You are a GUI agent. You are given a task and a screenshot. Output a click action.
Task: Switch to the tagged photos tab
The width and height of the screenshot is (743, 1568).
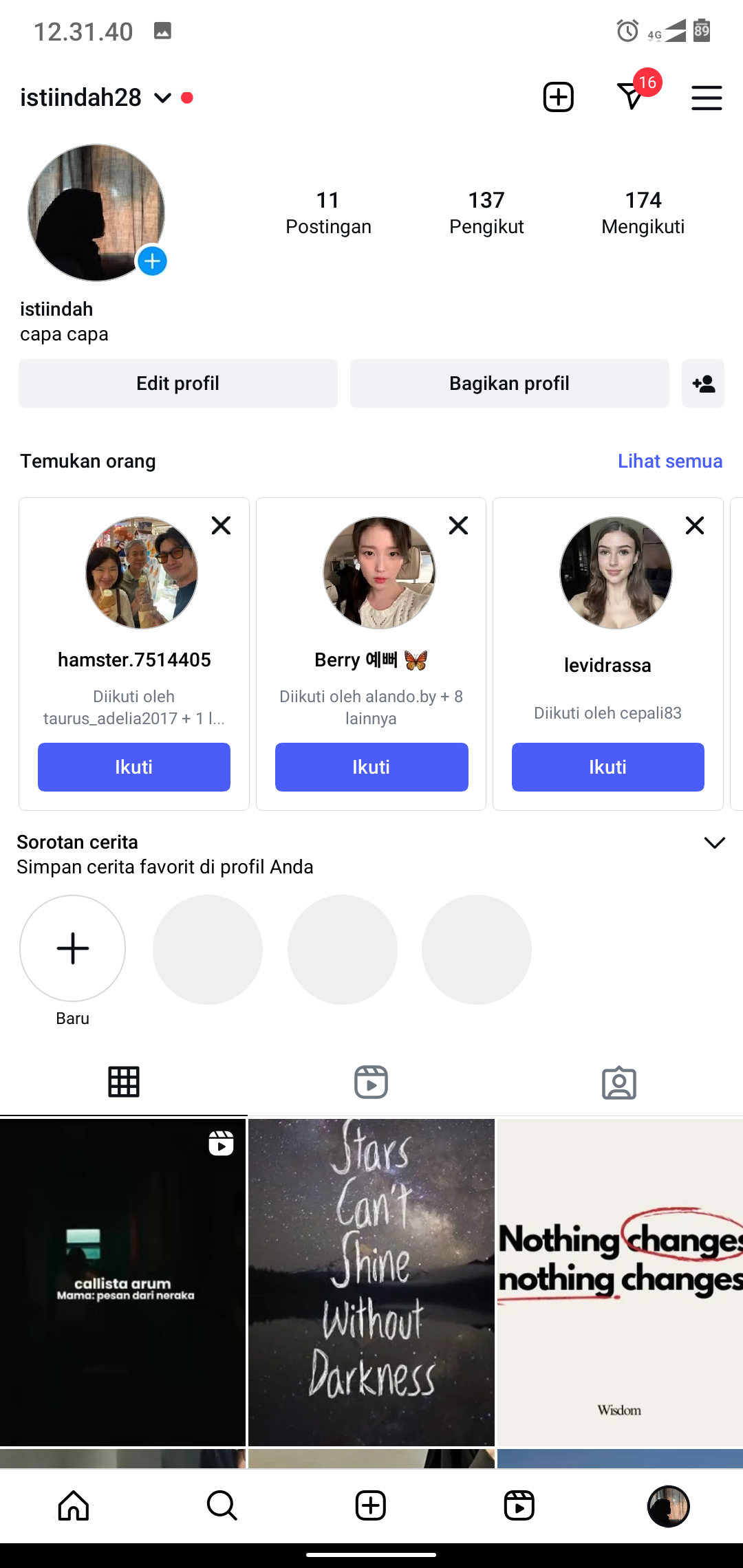[x=618, y=1082]
